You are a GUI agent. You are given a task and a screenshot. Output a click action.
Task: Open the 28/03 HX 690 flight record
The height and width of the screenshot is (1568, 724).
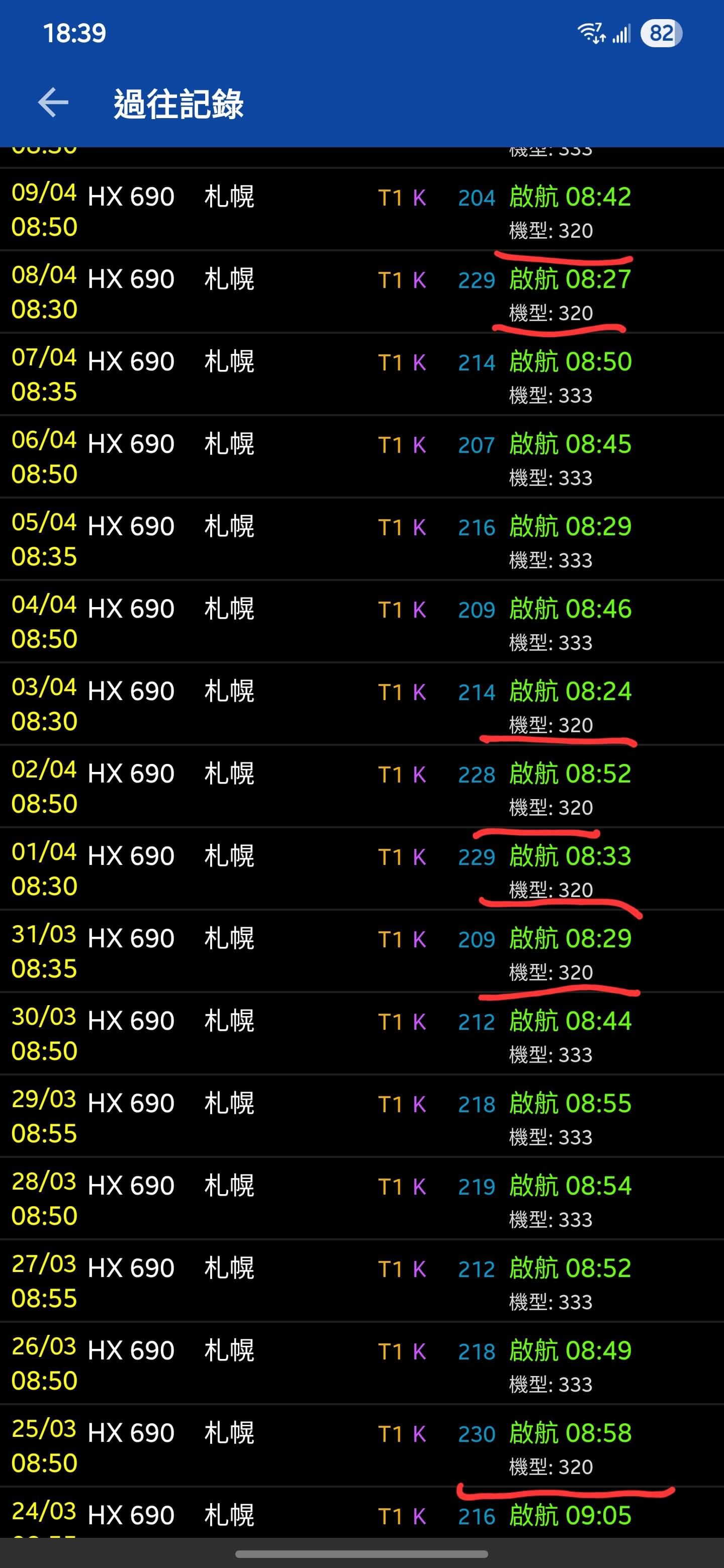coord(361,1199)
